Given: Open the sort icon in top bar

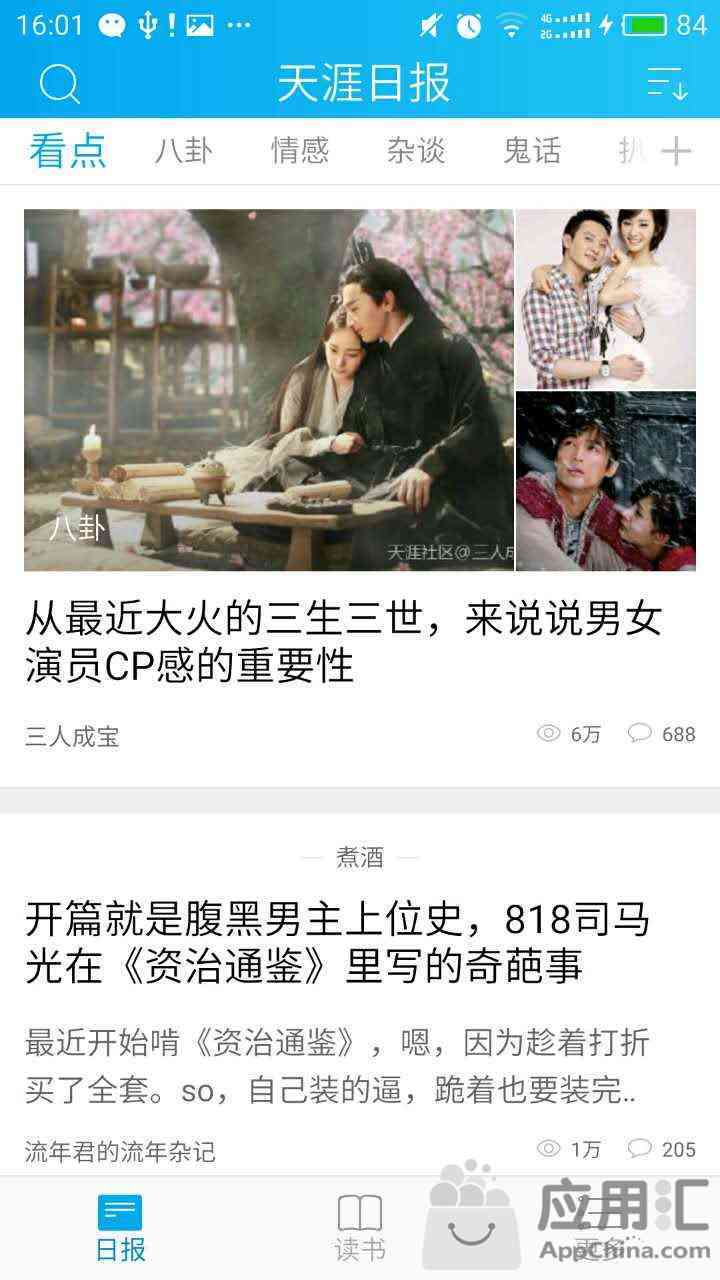Looking at the screenshot, I should pos(667,83).
